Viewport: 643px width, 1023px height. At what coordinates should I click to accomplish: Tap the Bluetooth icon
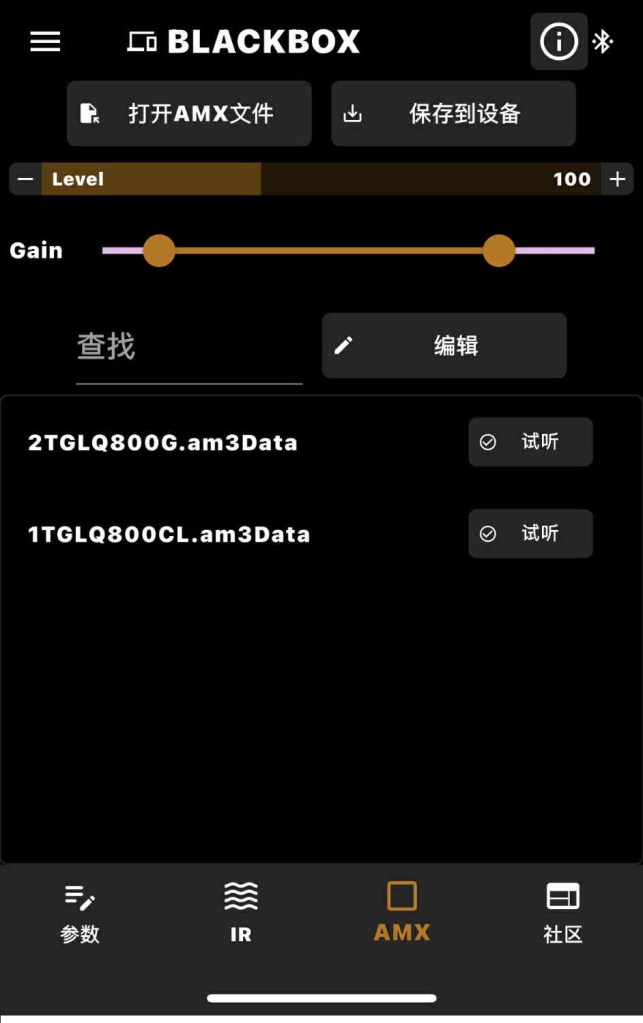[x=602, y=41]
